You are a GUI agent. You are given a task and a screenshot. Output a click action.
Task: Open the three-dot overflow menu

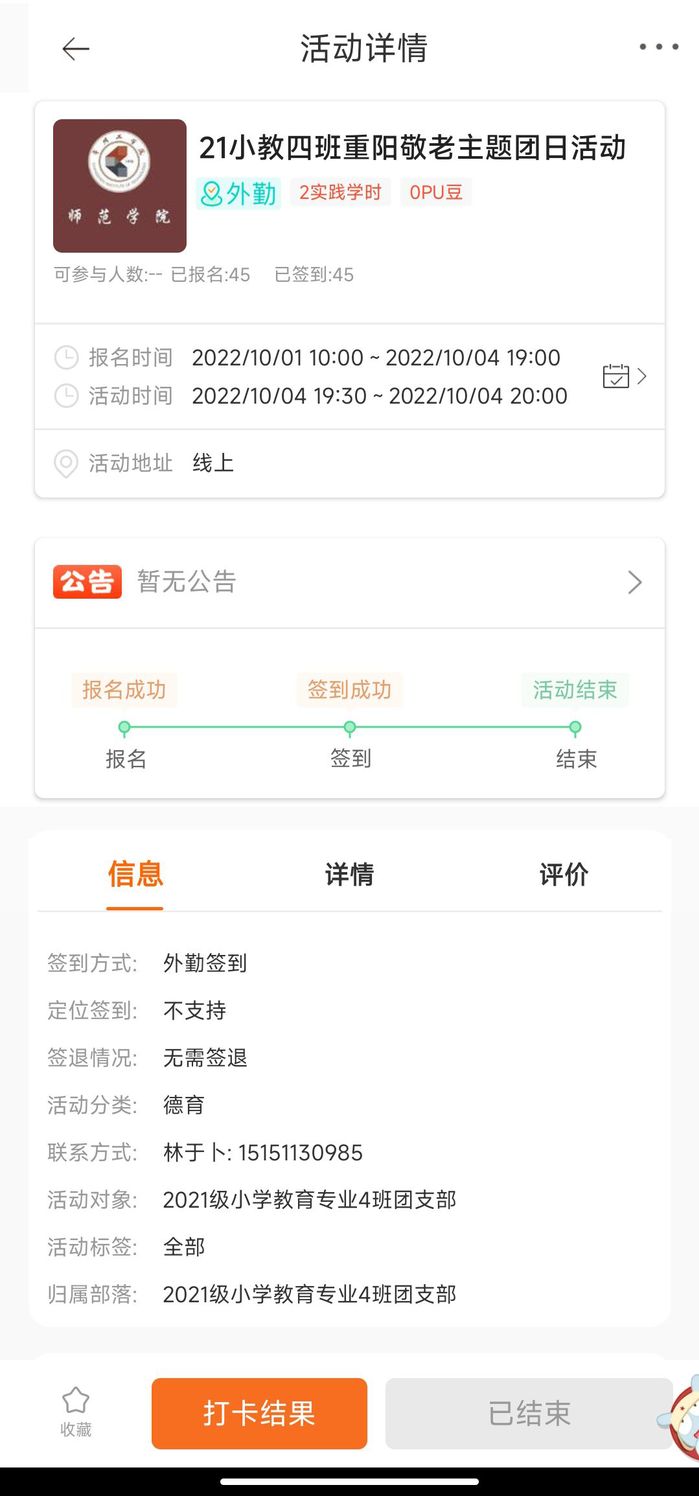pyautogui.click(x=658, y=48)
